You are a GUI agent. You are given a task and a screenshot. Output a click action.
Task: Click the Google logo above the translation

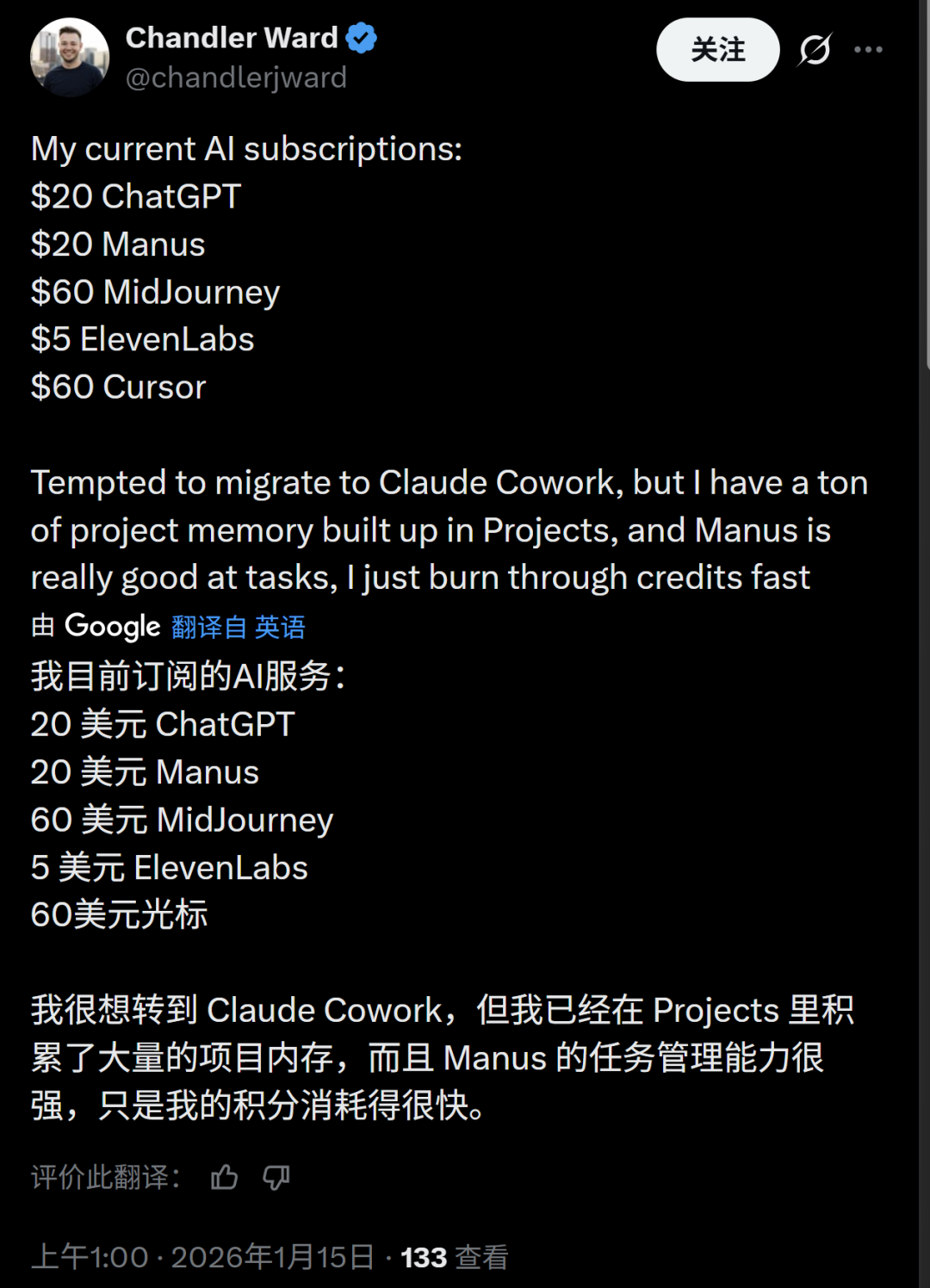[112, 626]
